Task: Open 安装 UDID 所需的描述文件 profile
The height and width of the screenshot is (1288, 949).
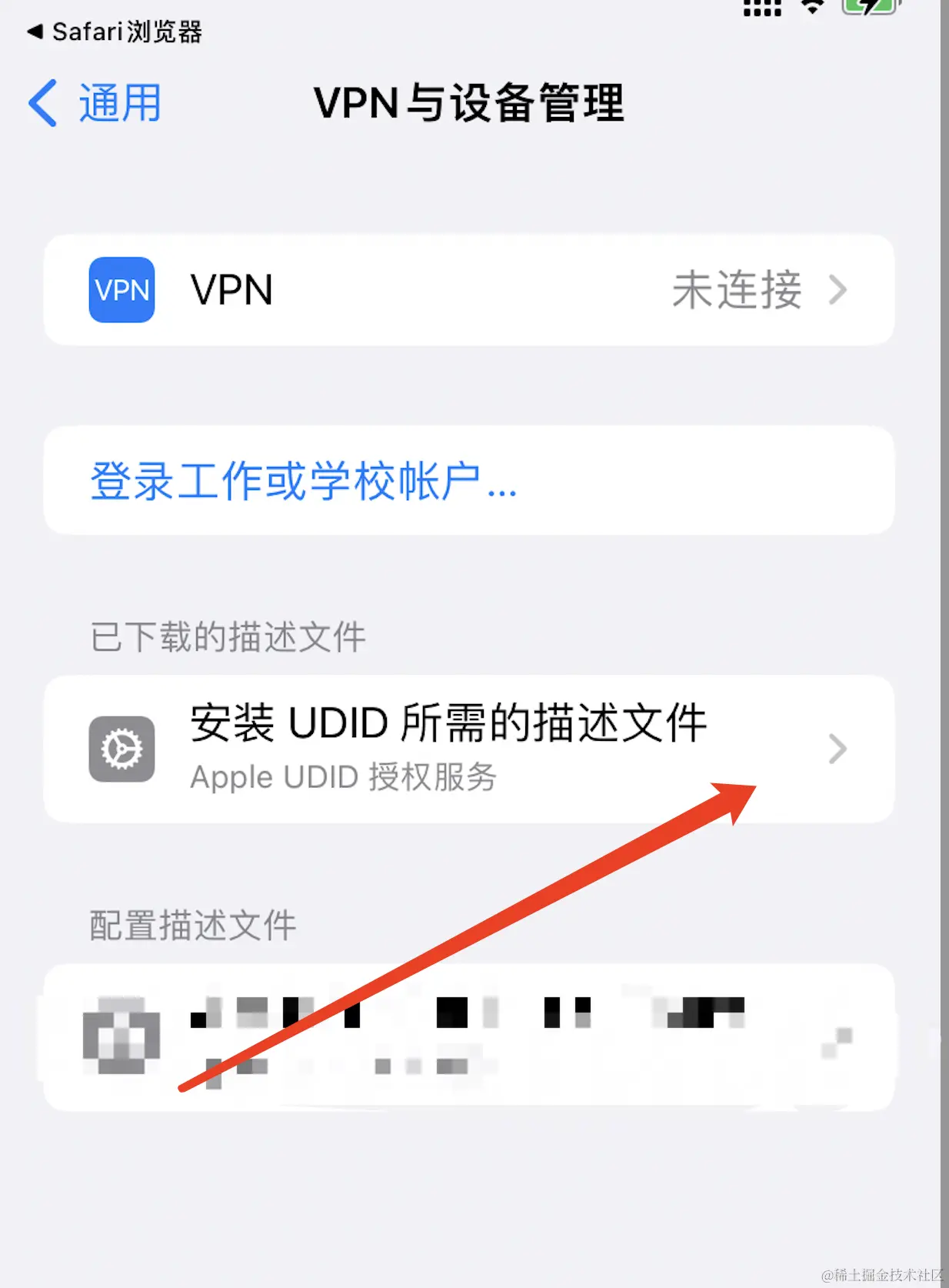Action: [468, 748]
